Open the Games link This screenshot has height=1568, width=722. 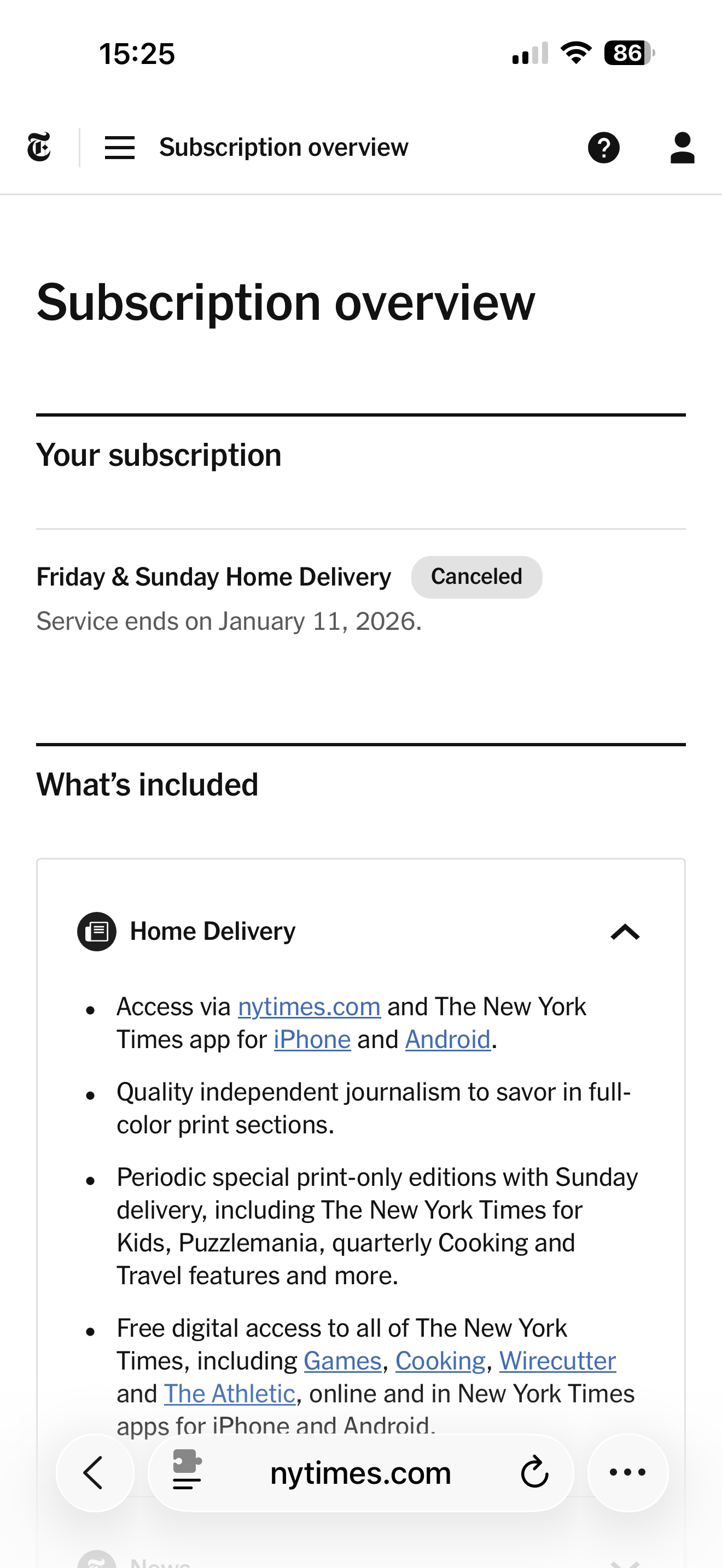click(342, 1361)
